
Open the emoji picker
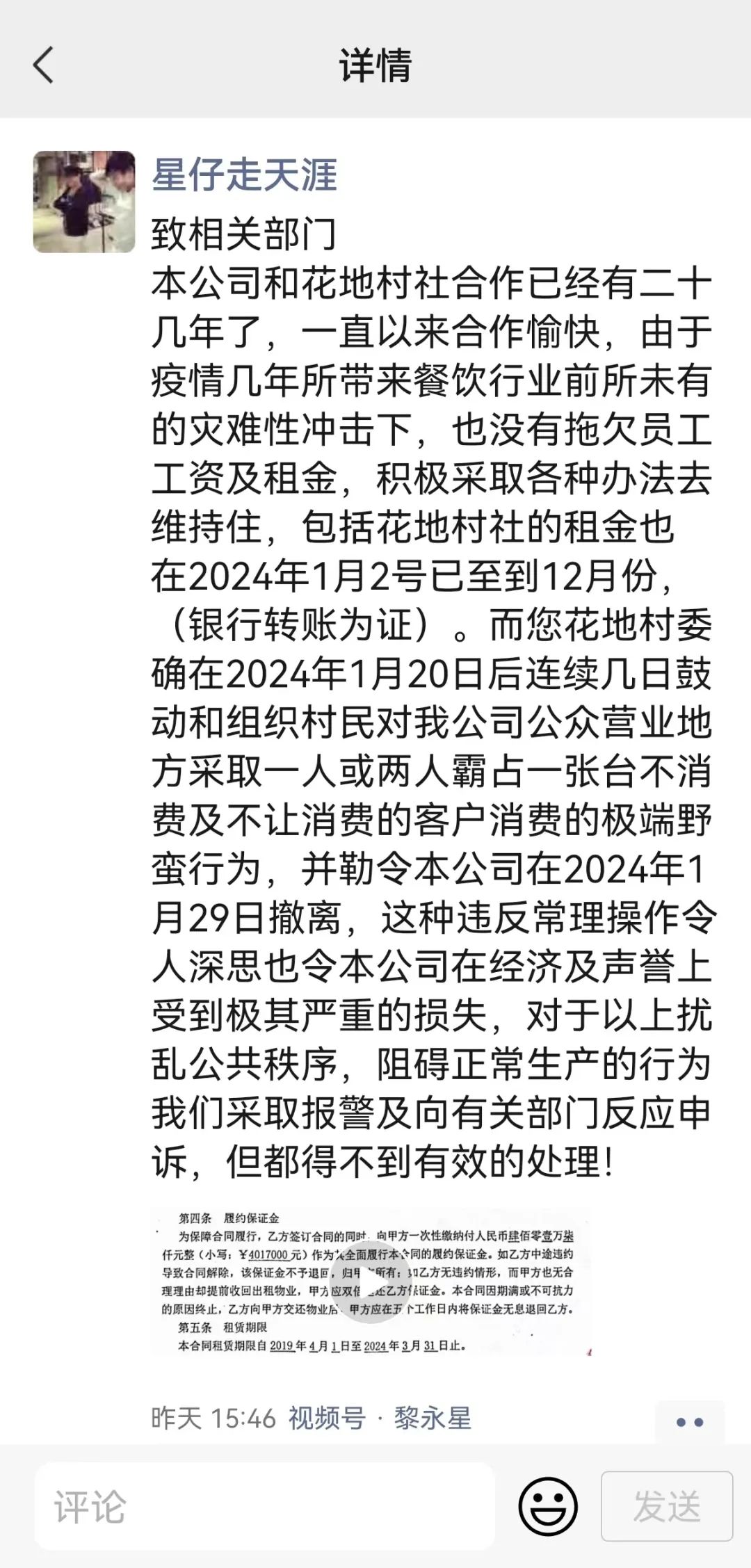pos(548,1507)
